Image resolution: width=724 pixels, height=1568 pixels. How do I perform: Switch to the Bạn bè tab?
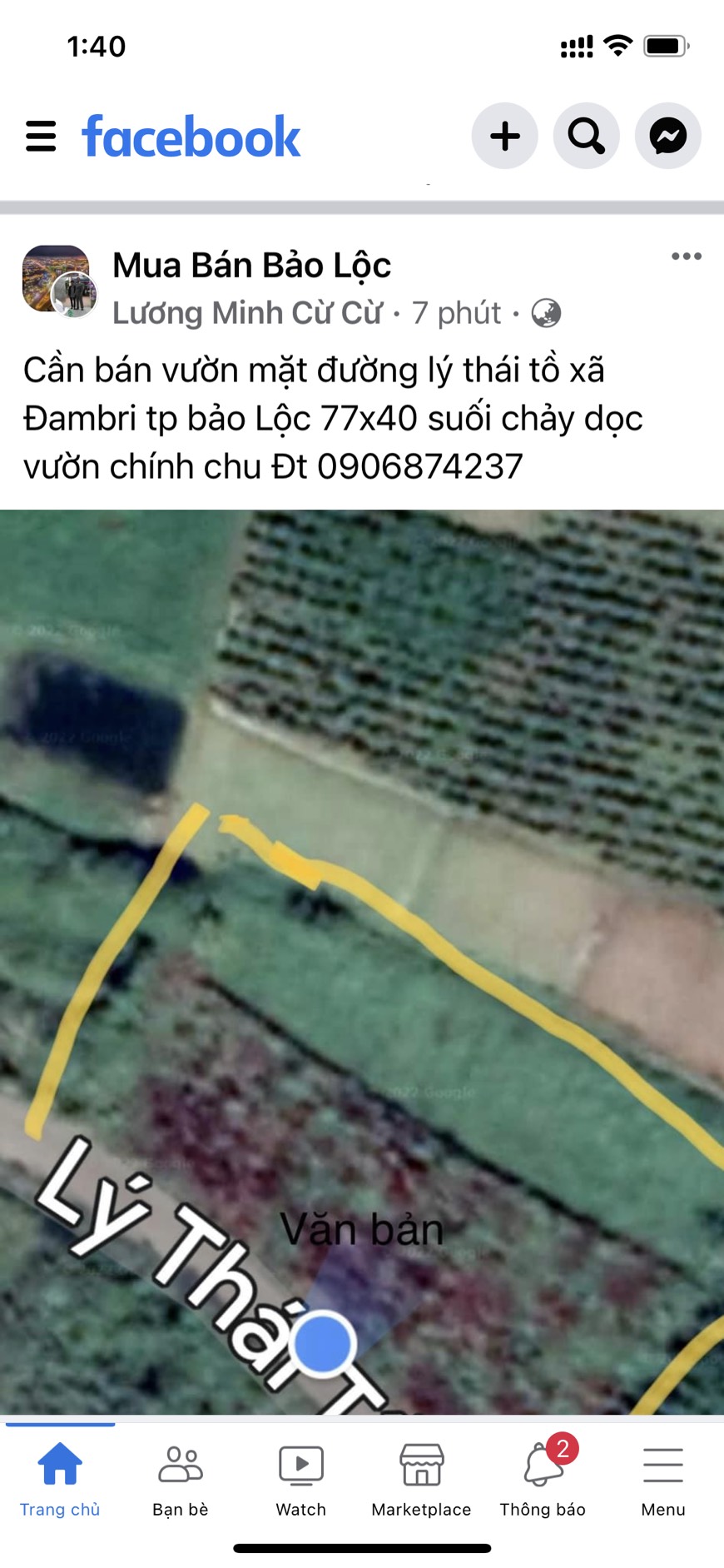[181, 1481]
